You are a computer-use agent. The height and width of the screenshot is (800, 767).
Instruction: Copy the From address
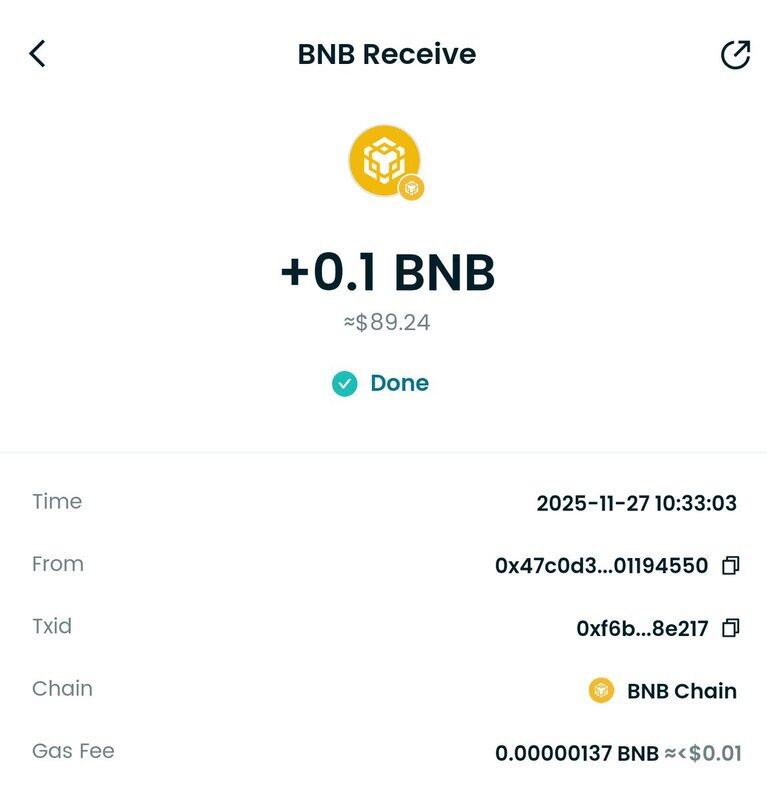tap(730, 566)
